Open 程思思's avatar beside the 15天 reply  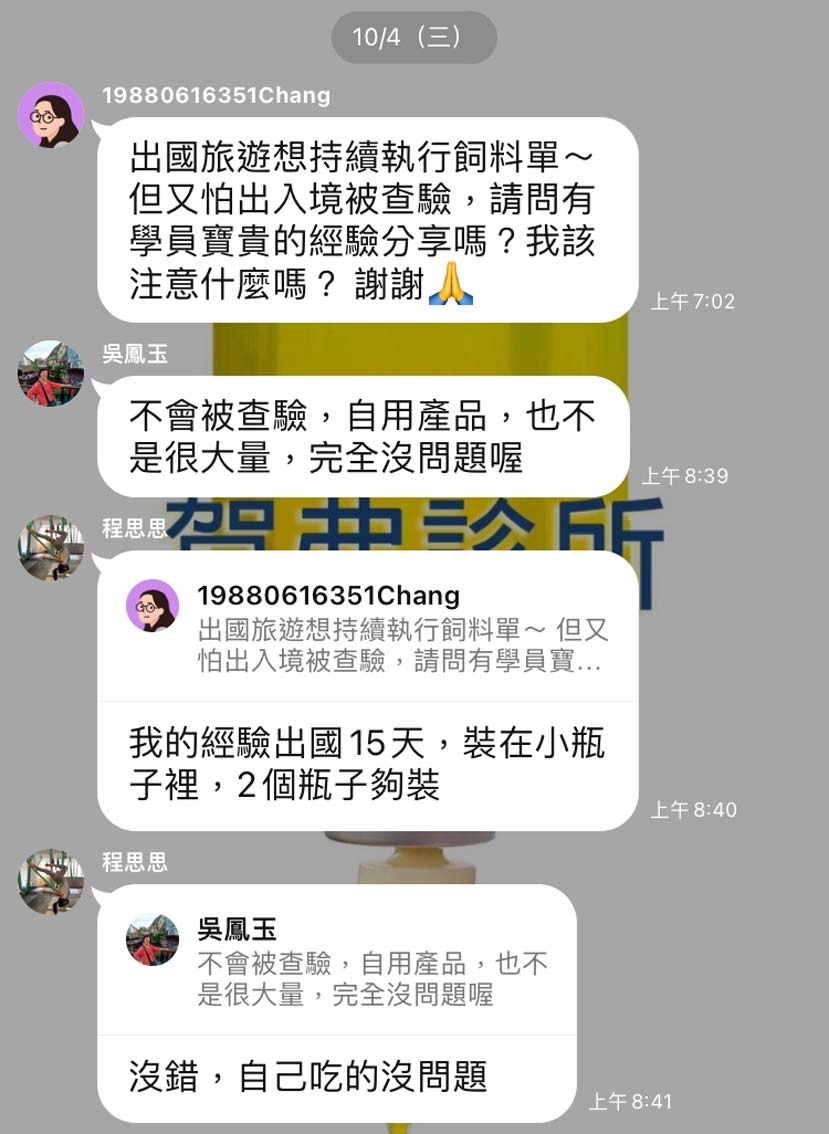(50, 548)
